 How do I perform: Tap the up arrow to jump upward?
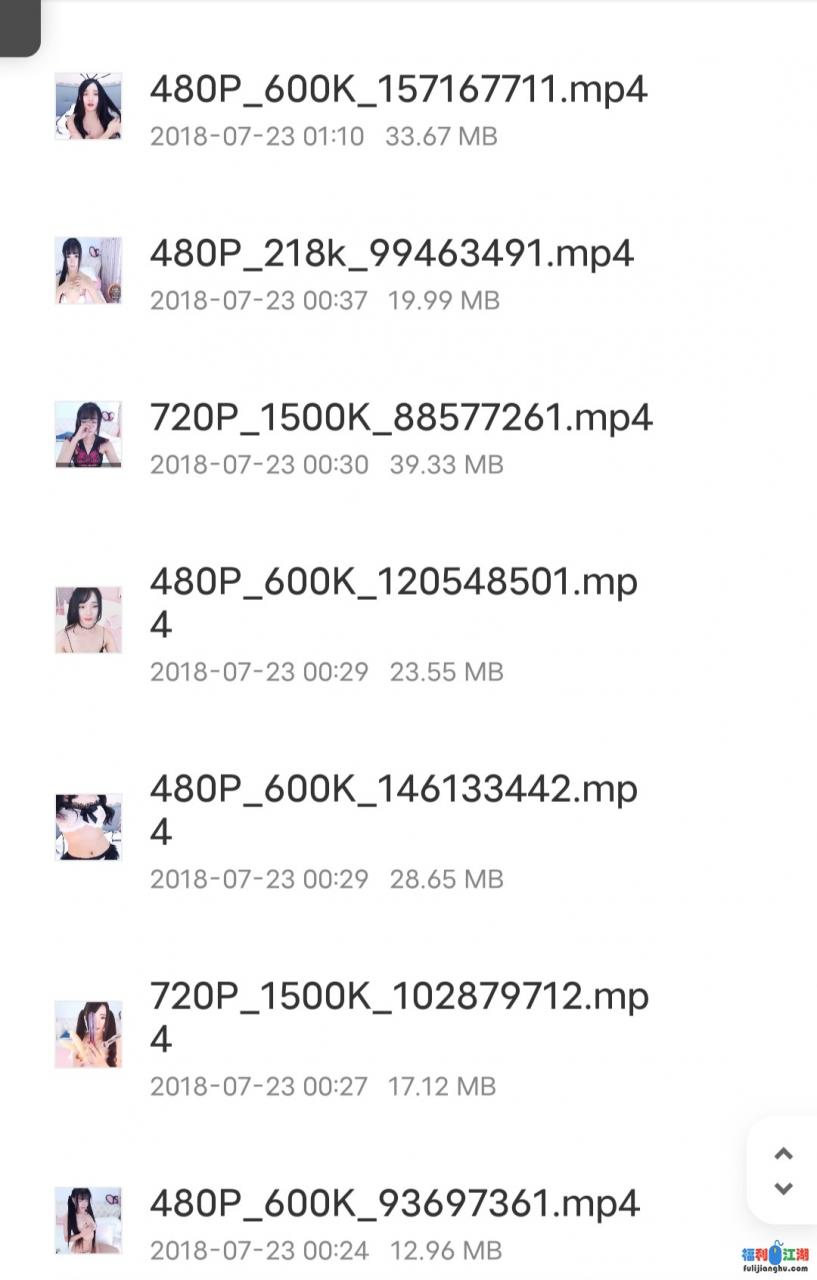coord(784,1154)
